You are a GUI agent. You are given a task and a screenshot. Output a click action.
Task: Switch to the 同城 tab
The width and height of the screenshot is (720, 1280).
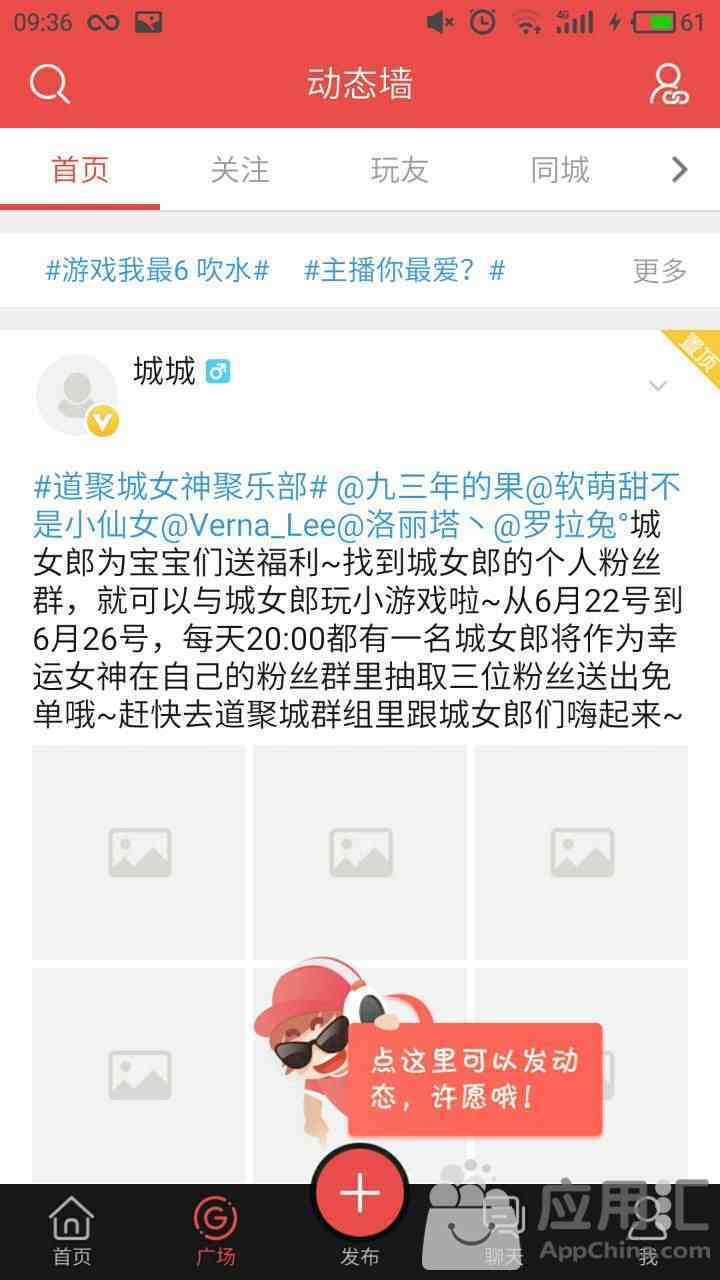[x=560, y=170]
